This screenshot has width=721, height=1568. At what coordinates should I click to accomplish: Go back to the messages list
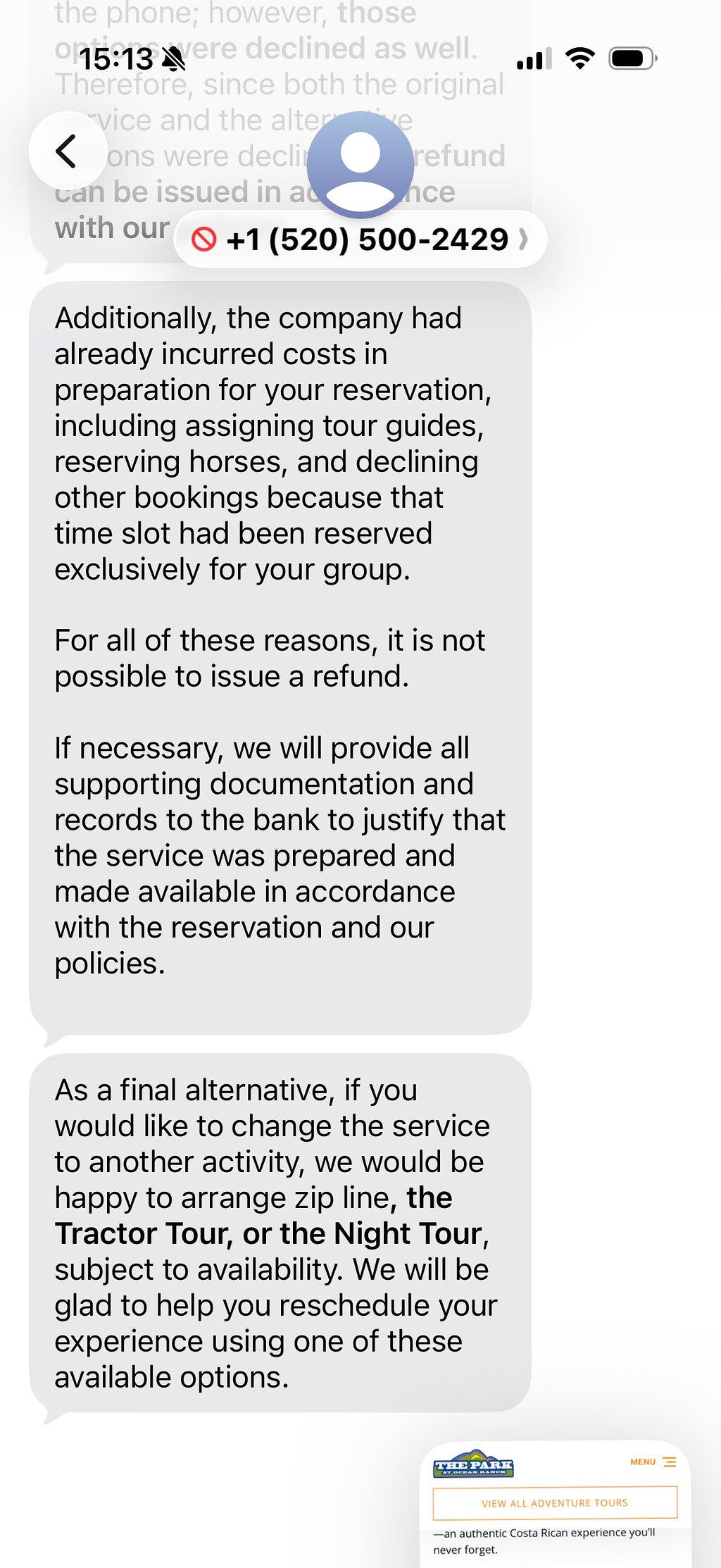[68, 151]
